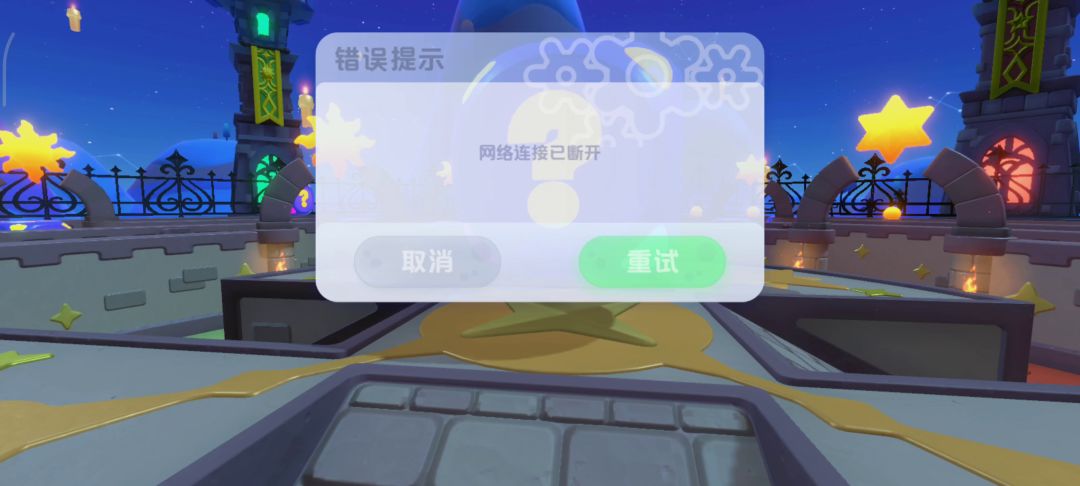Tap the 重试 retry button
The width and height of the screenshot is (1080, 486).
[652, 262]
